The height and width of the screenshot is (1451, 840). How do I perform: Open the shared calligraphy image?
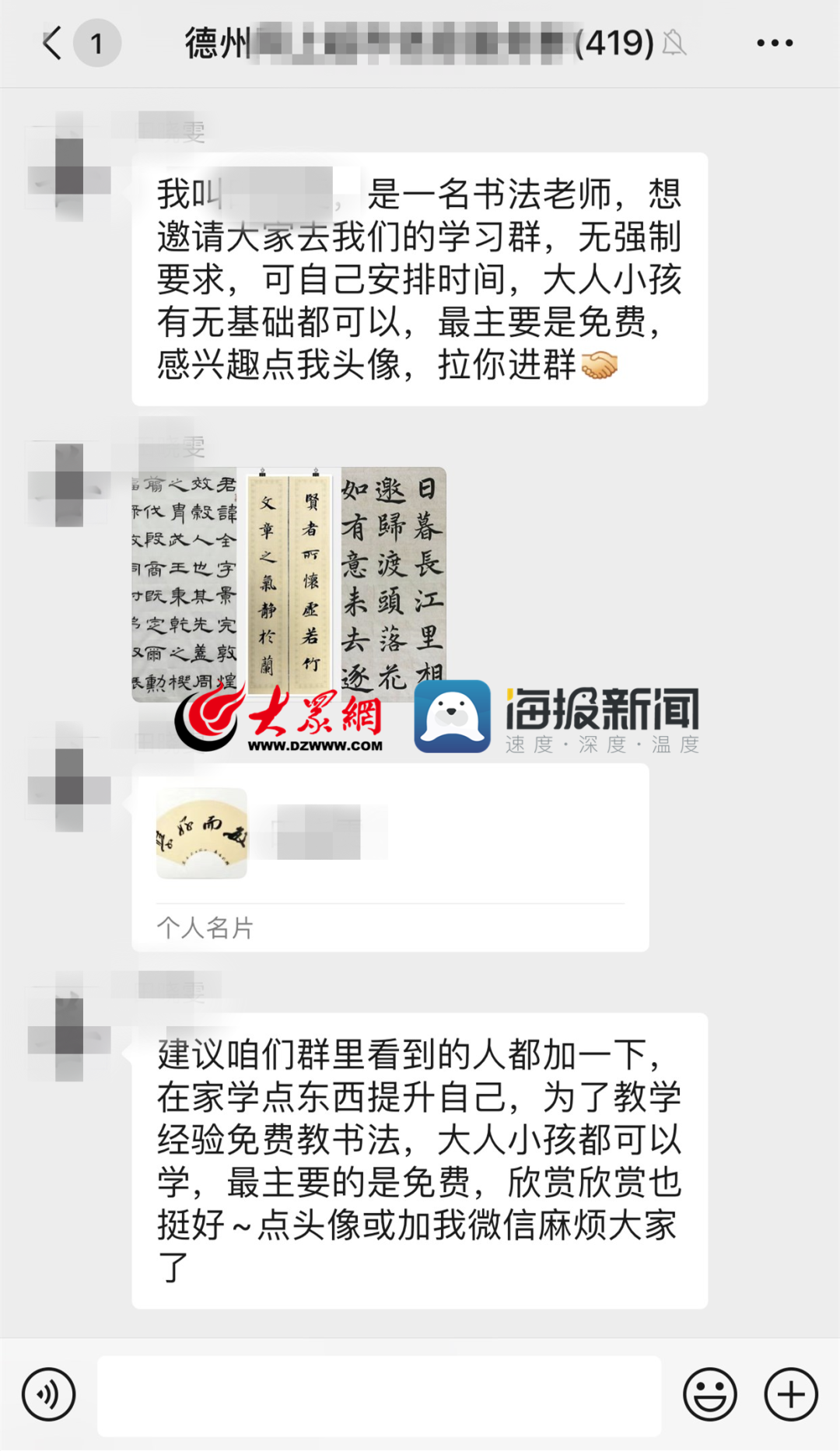289,584
